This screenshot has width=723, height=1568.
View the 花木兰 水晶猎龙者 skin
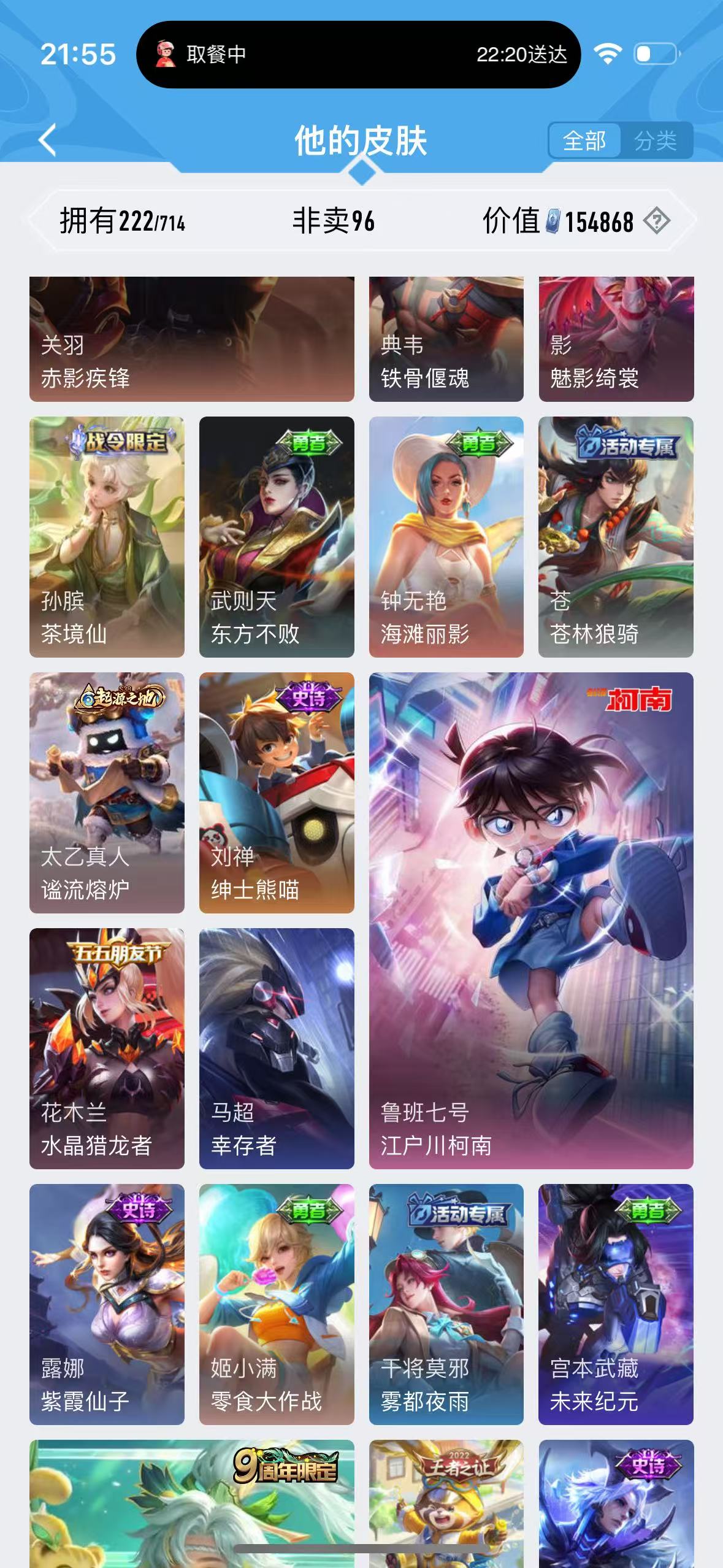click(x=107, y=1048)
